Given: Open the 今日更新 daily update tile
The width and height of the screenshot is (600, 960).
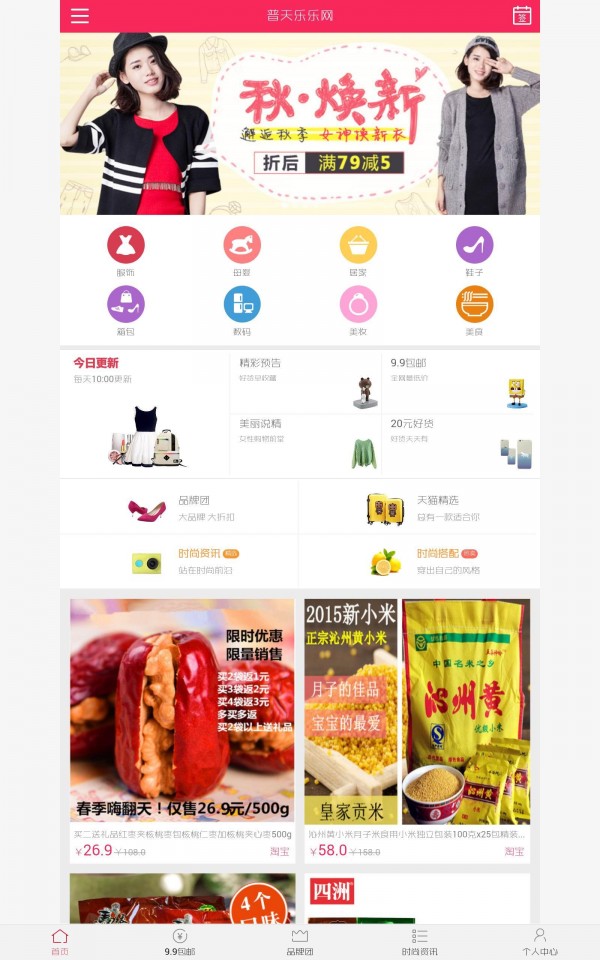Looking at the screenshot, I should pos(145,412).
